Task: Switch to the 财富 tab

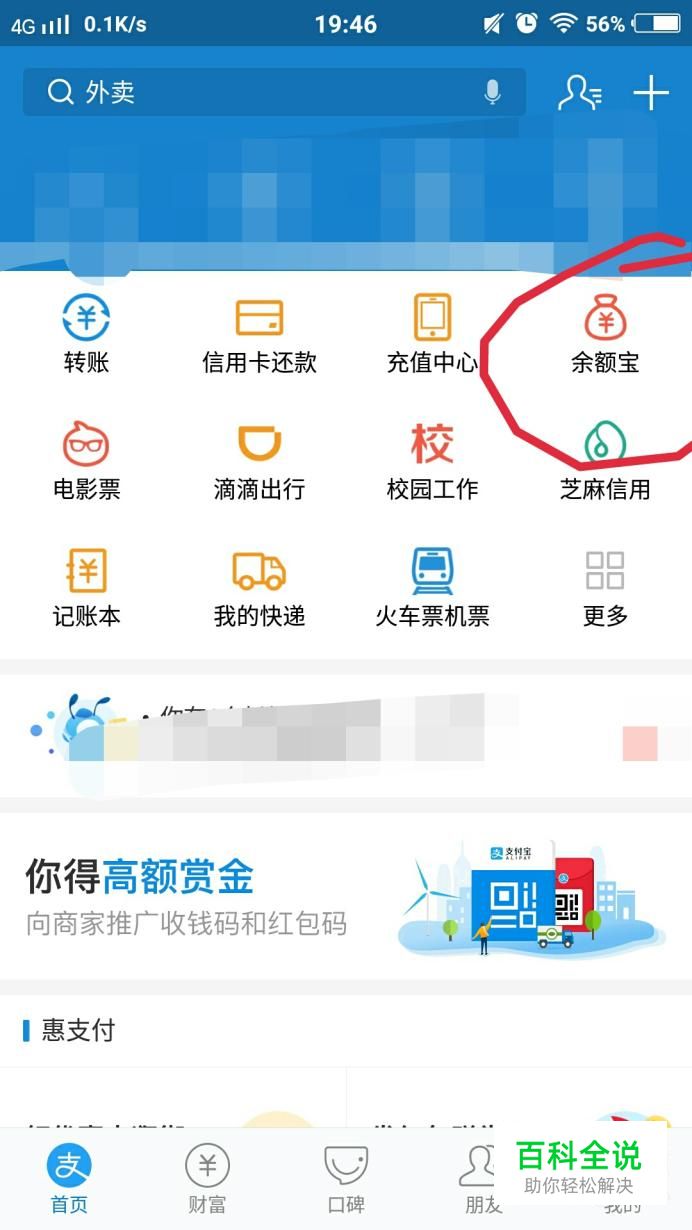Action: coord(207,1178)
